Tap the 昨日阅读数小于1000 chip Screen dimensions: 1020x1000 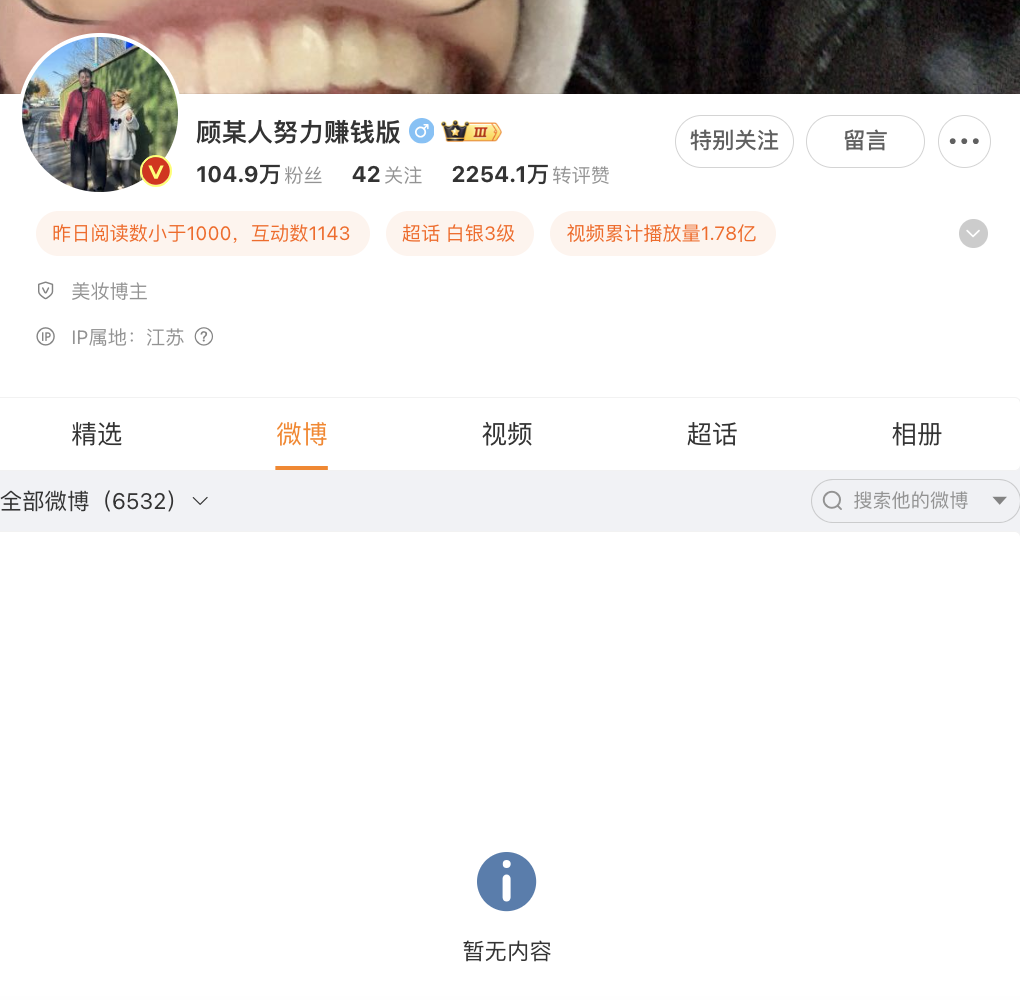(202, 234)
